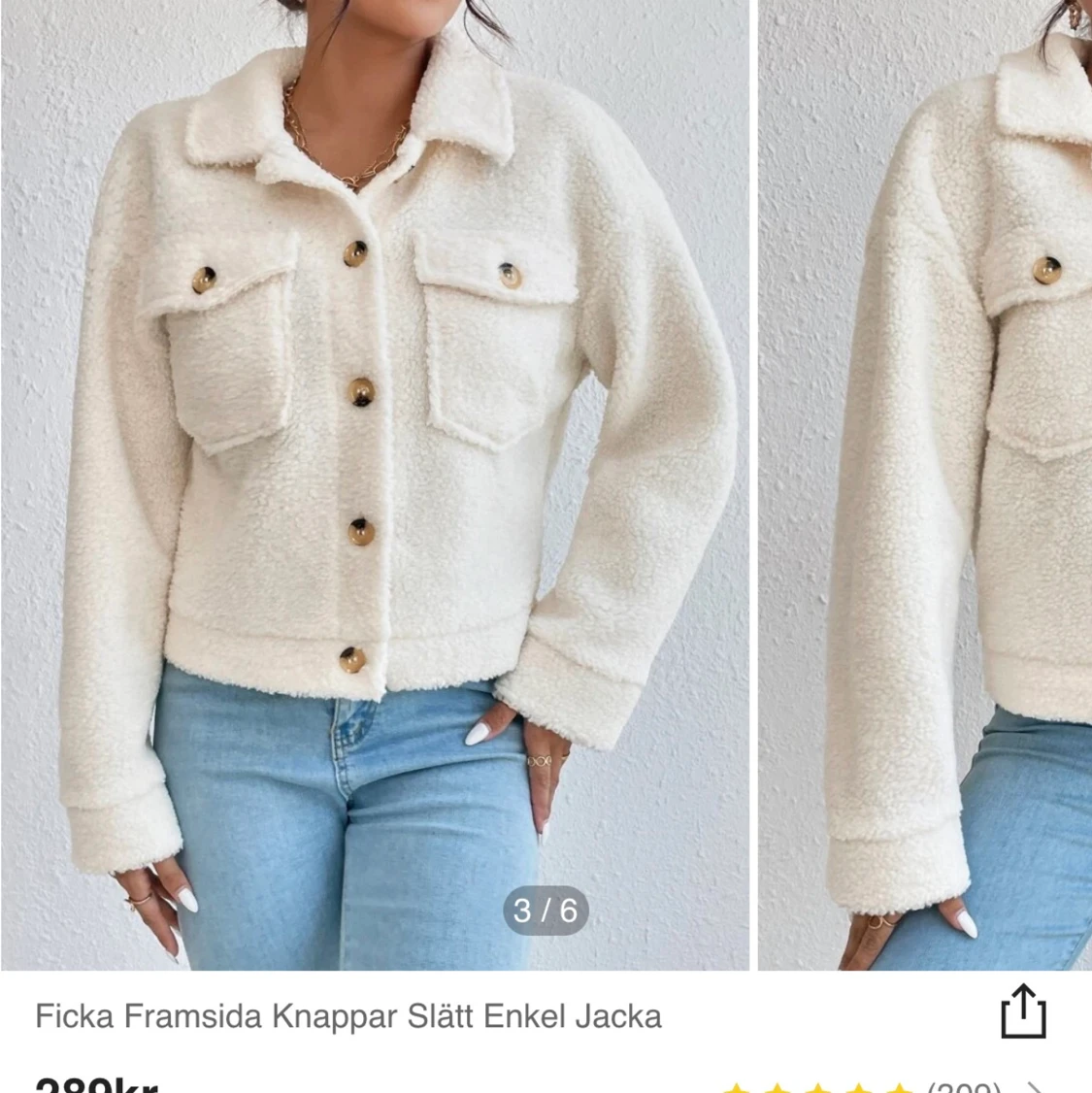Screen dimensions: 1092x1093
Task: Tap the arrow next to the review count
Action: 1034,1087
